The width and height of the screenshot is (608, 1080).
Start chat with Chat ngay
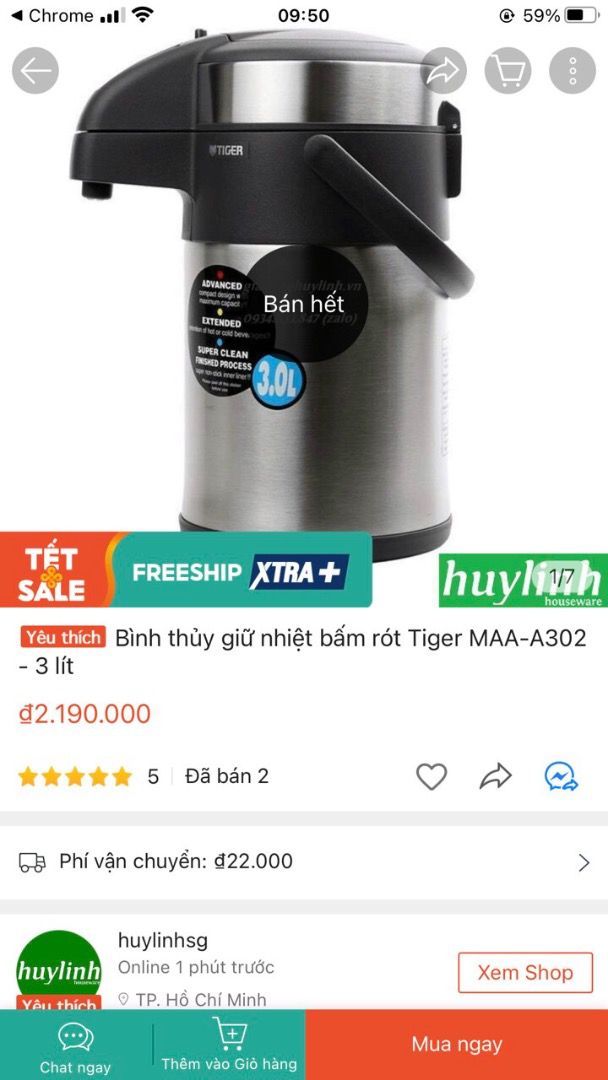75,1046
